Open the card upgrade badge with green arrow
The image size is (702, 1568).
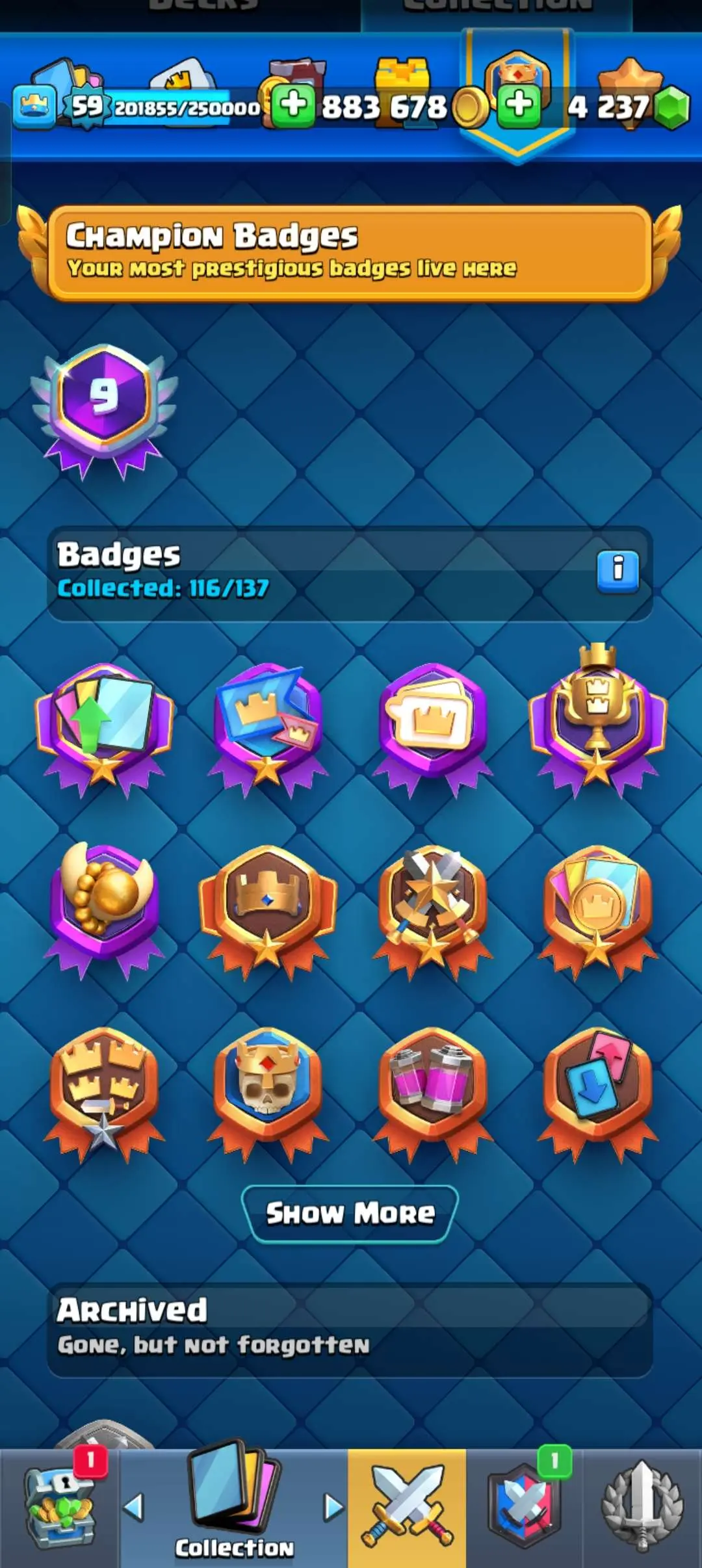click(104, 725)
